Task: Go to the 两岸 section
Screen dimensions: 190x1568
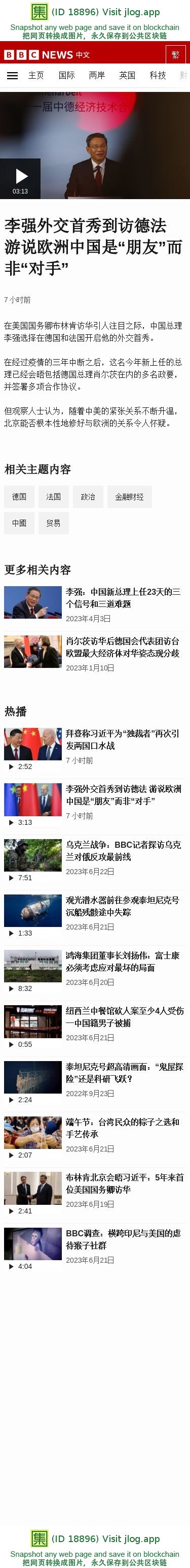Action: coord(97,76)
